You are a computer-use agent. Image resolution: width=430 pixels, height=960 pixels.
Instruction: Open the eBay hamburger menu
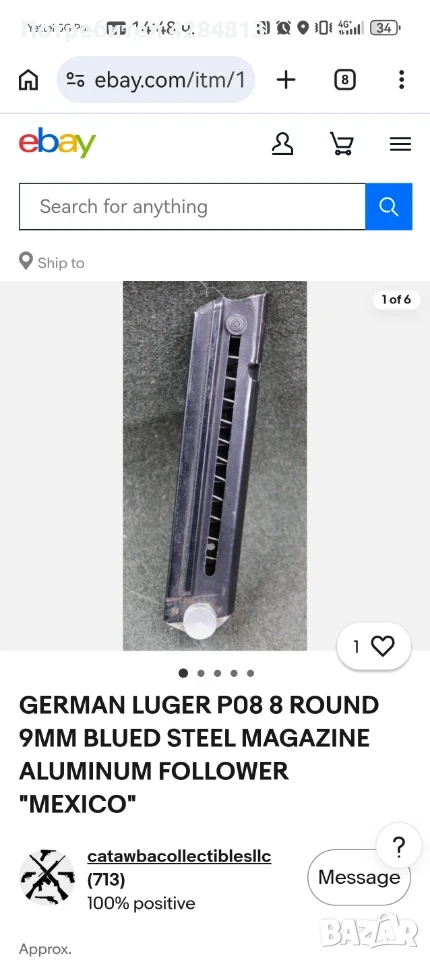tap(401, 144)
